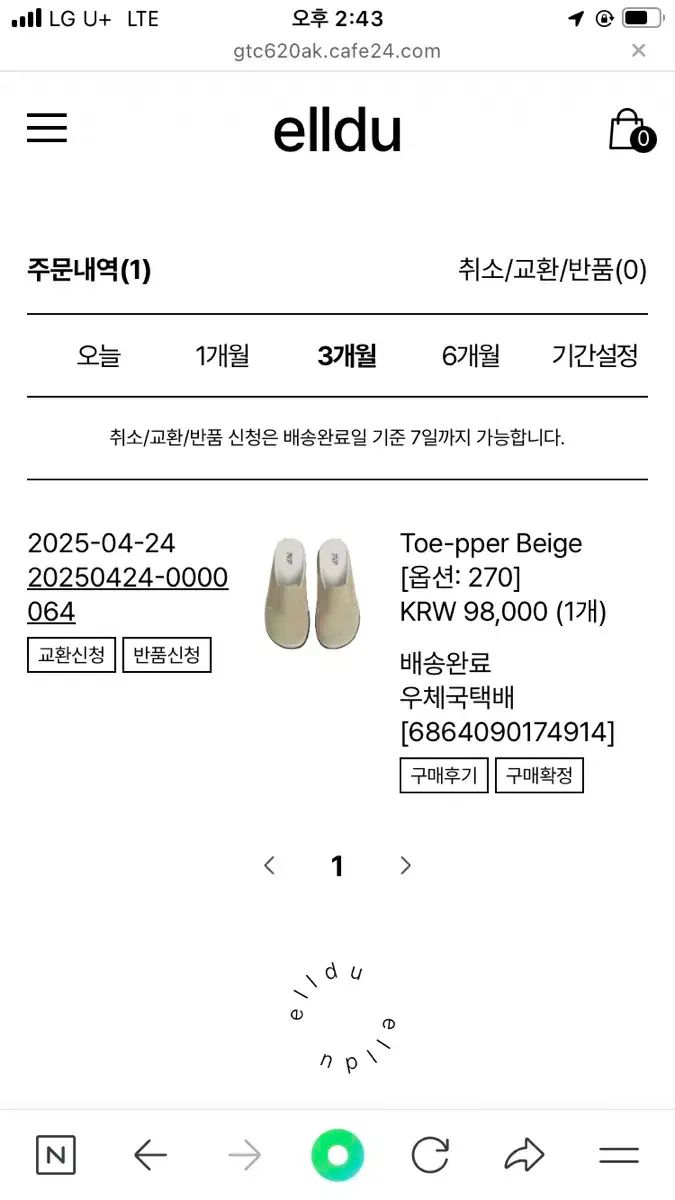The height and width of the screenshot is (1200, 675).
Task: Switch to 취소/교환/반품(0) tab
Action: [x=552, y=270]
